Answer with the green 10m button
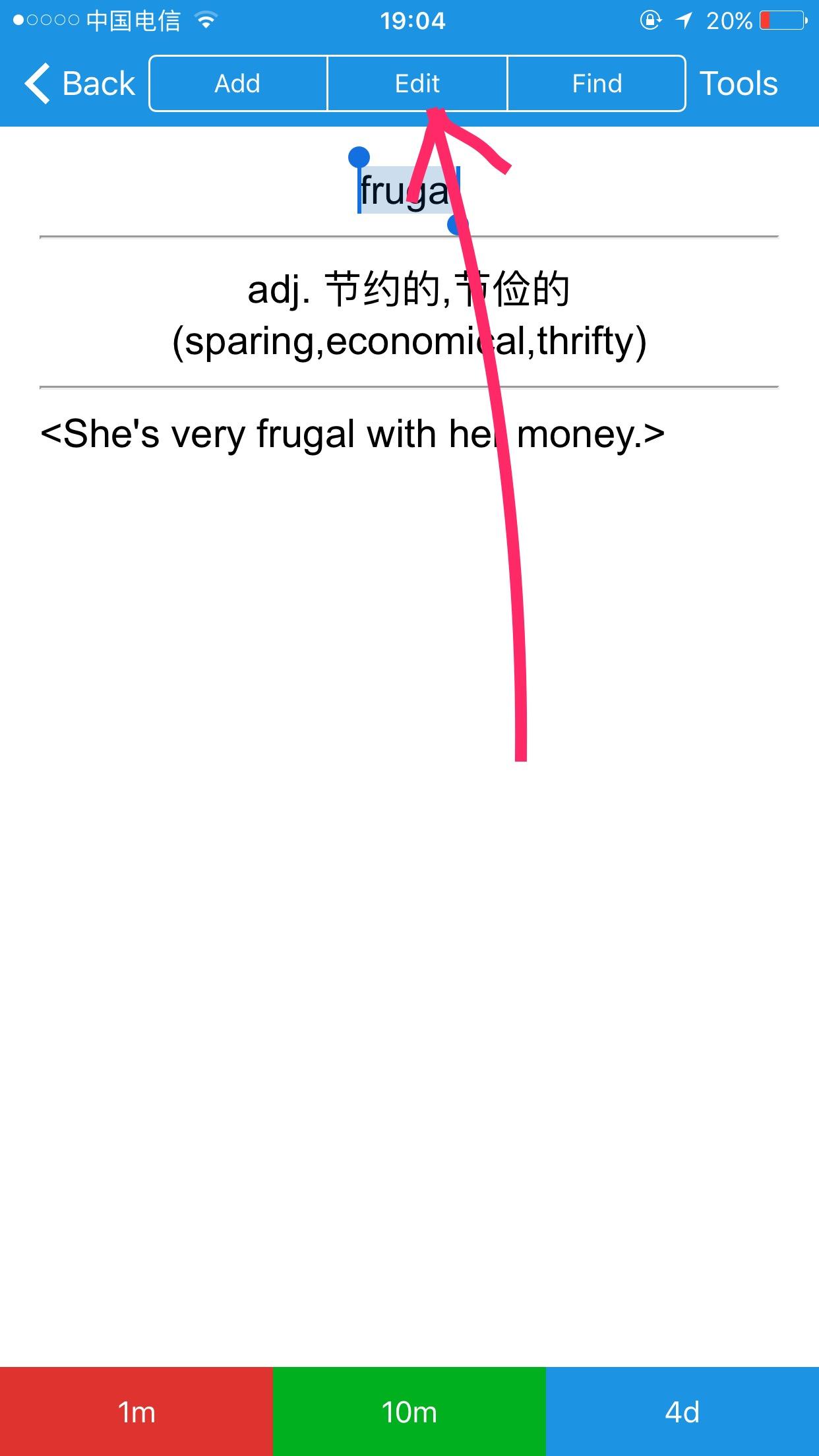The image size is (819, 1456). [x=409, y=1412]
